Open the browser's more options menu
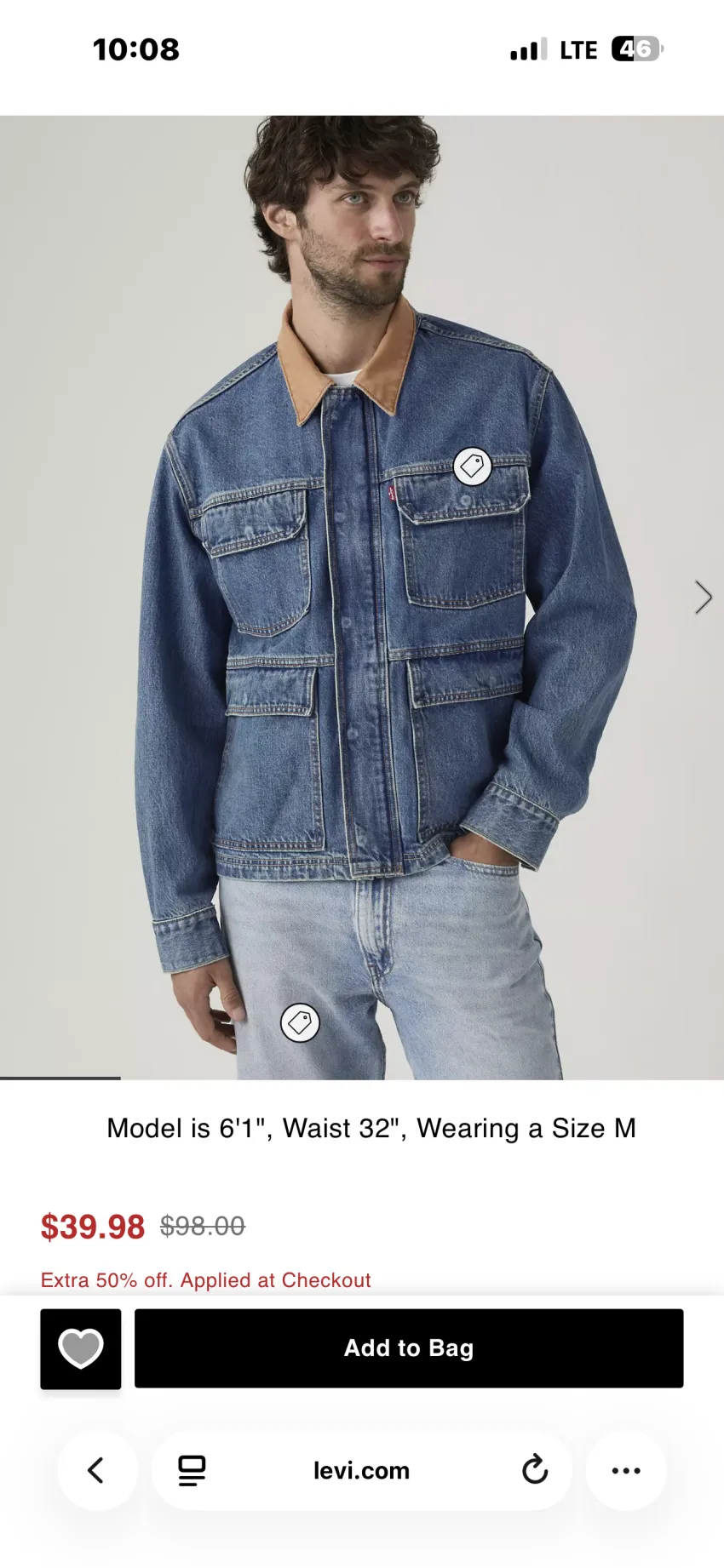This screenshot has height=1568, width=724. [626, 1470]
